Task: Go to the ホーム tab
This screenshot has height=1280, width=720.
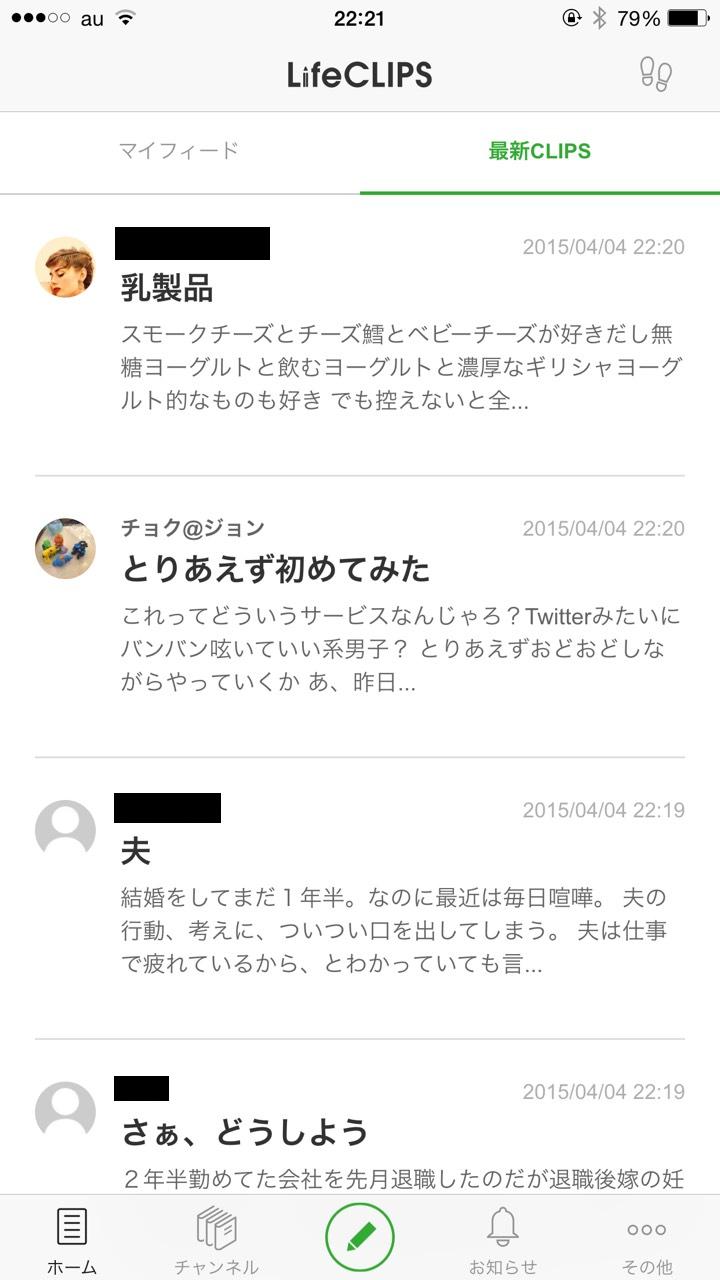Action: point(72,1238)
